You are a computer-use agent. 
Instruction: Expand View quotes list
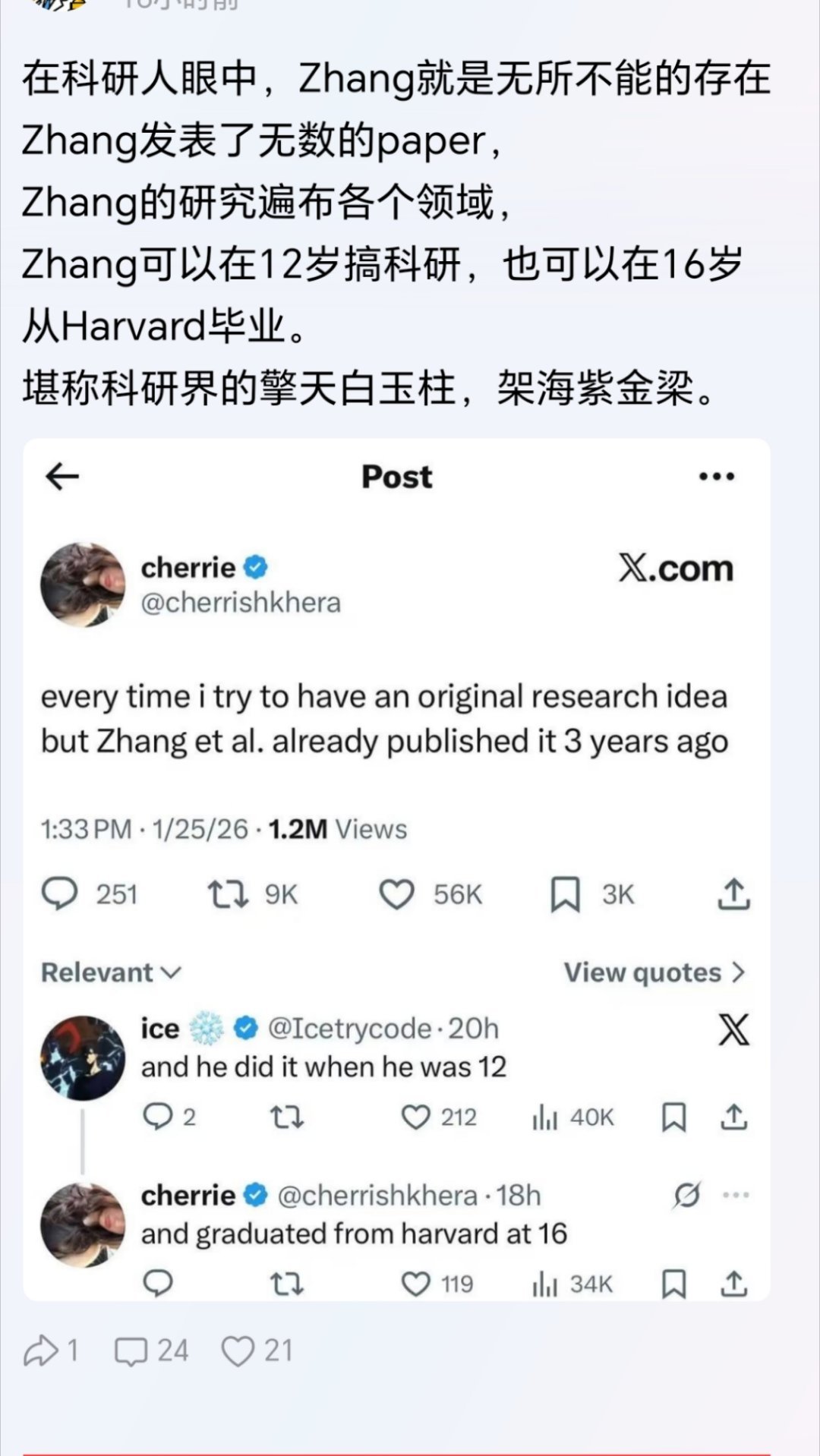click(653, 972)
